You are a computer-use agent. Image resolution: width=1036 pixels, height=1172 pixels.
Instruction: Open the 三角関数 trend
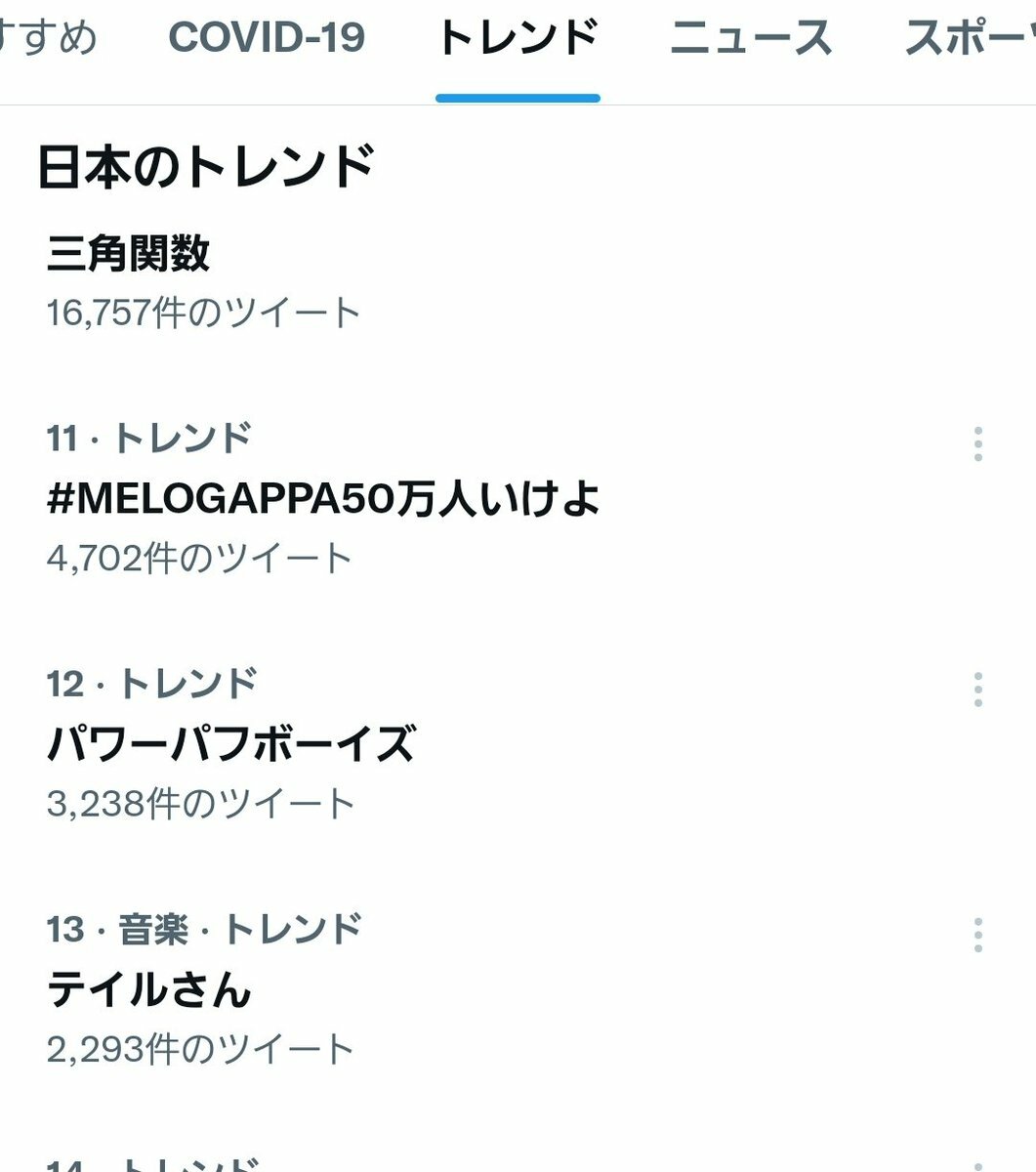(128, 254)
